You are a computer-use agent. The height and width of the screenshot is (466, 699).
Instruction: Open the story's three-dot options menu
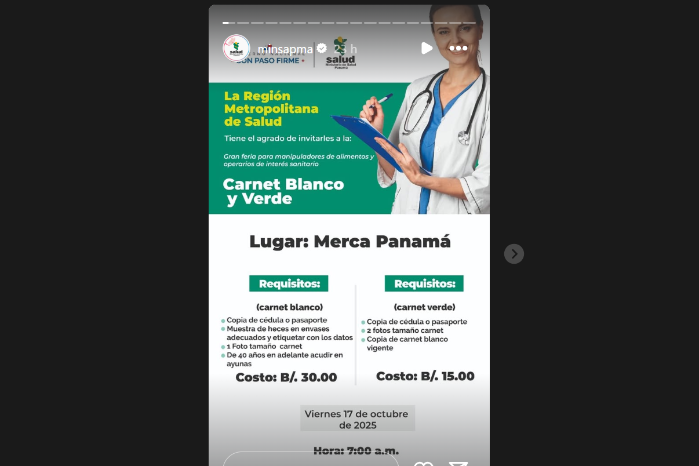pyautogui.click(x=458, y=48)
